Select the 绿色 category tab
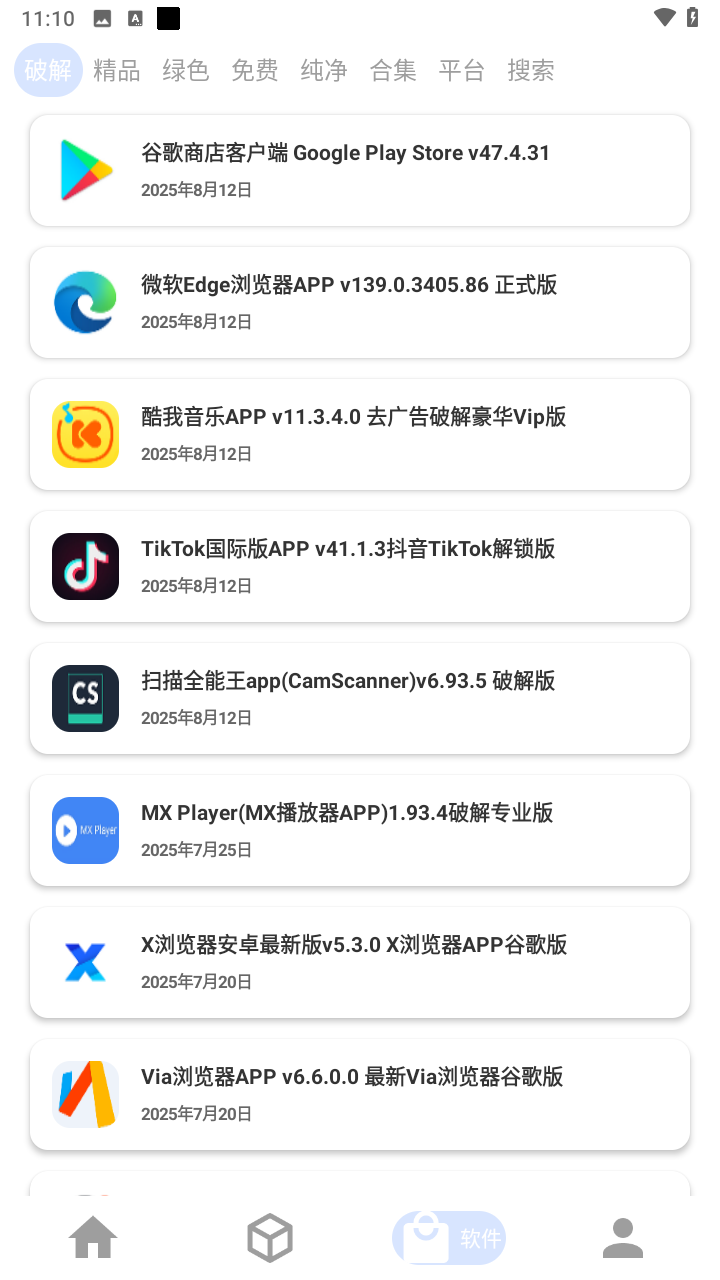 point(185,70)
